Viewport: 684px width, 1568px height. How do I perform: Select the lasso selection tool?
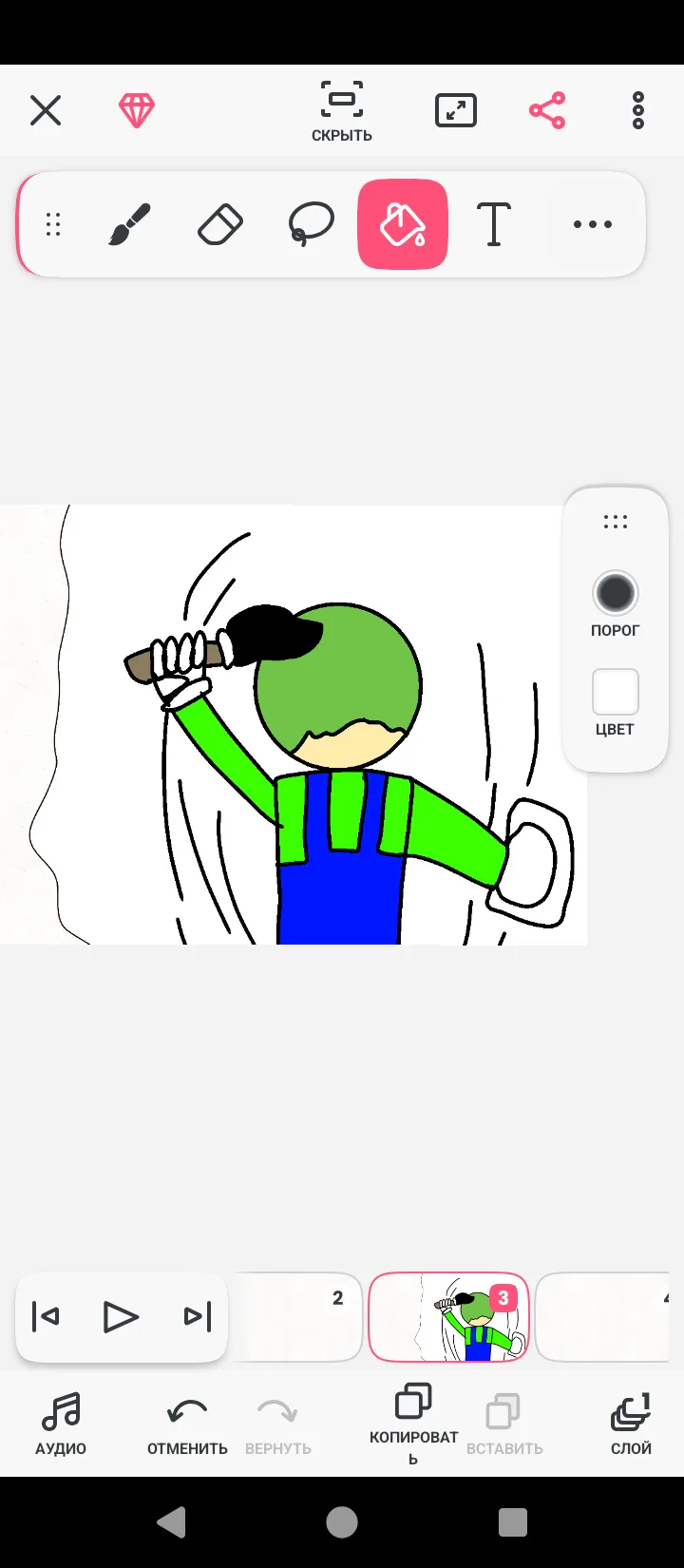point(312,225)
